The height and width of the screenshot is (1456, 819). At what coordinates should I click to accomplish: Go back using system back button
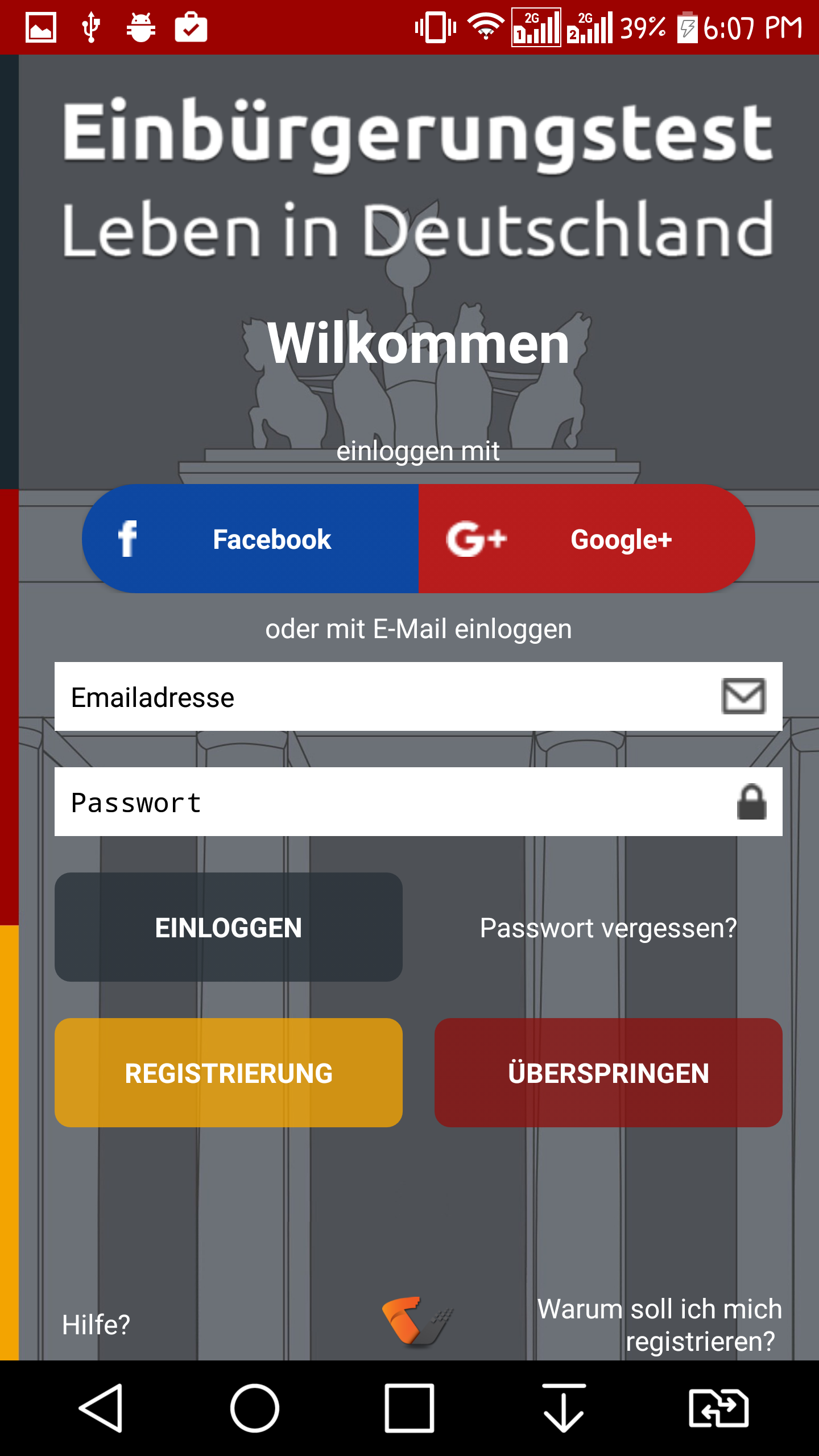[x=101, y=1408]
